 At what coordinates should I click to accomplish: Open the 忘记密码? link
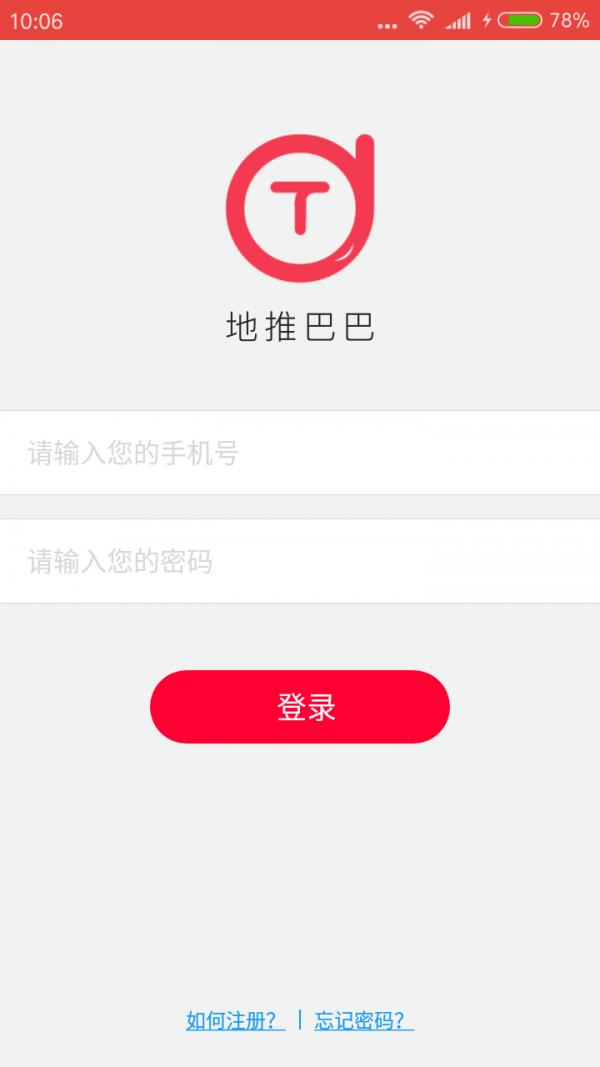364,1021
